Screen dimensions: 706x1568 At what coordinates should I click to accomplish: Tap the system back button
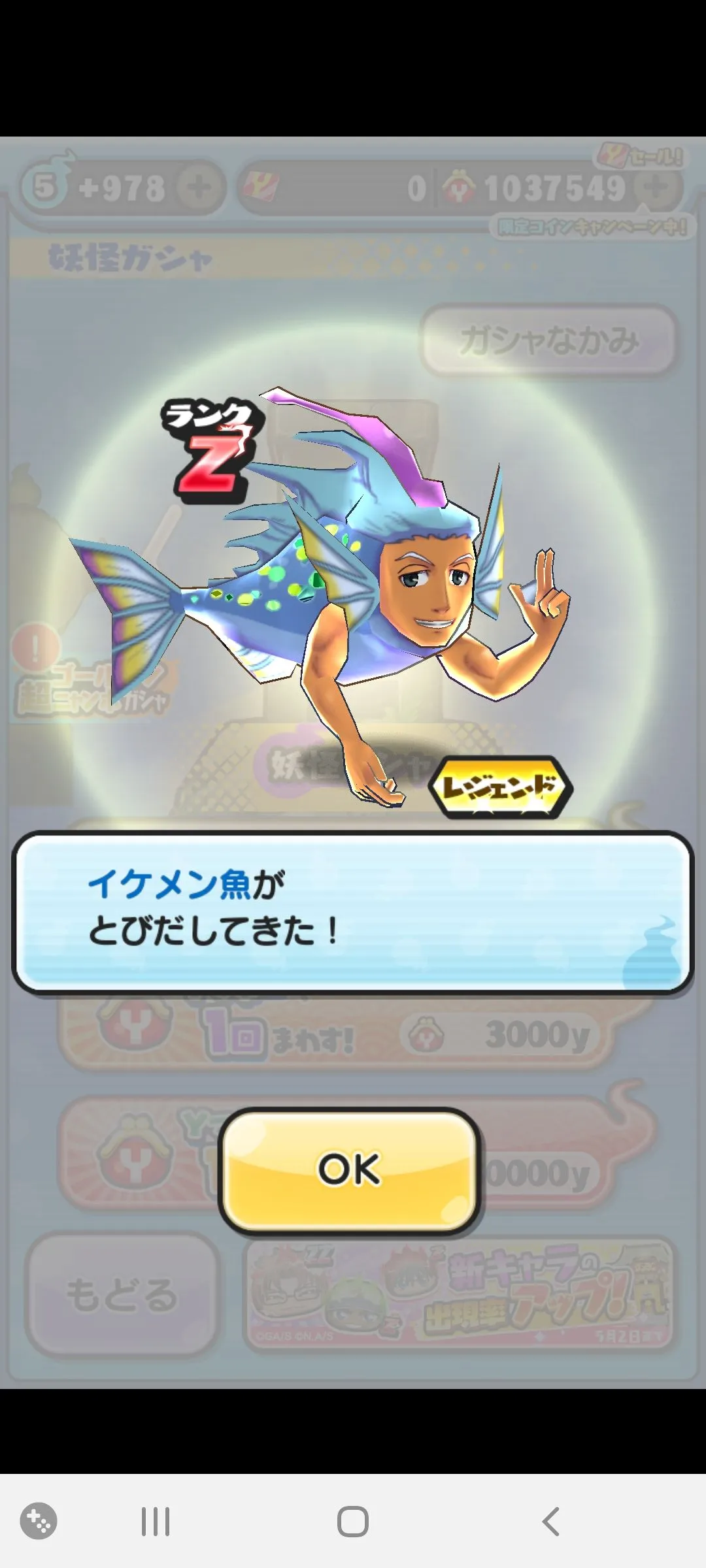click(550, 1521)
